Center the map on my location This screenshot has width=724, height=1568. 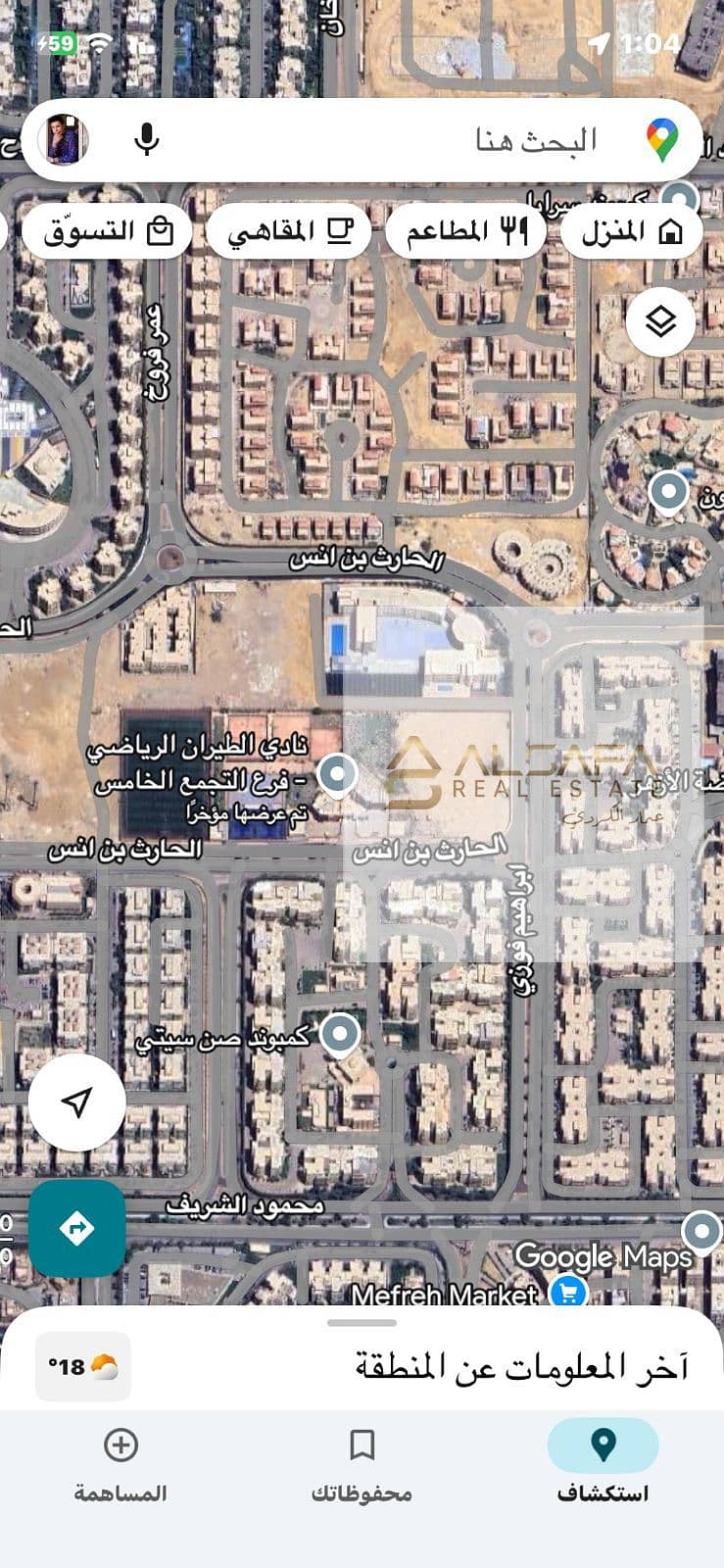tap(76, 1102)
